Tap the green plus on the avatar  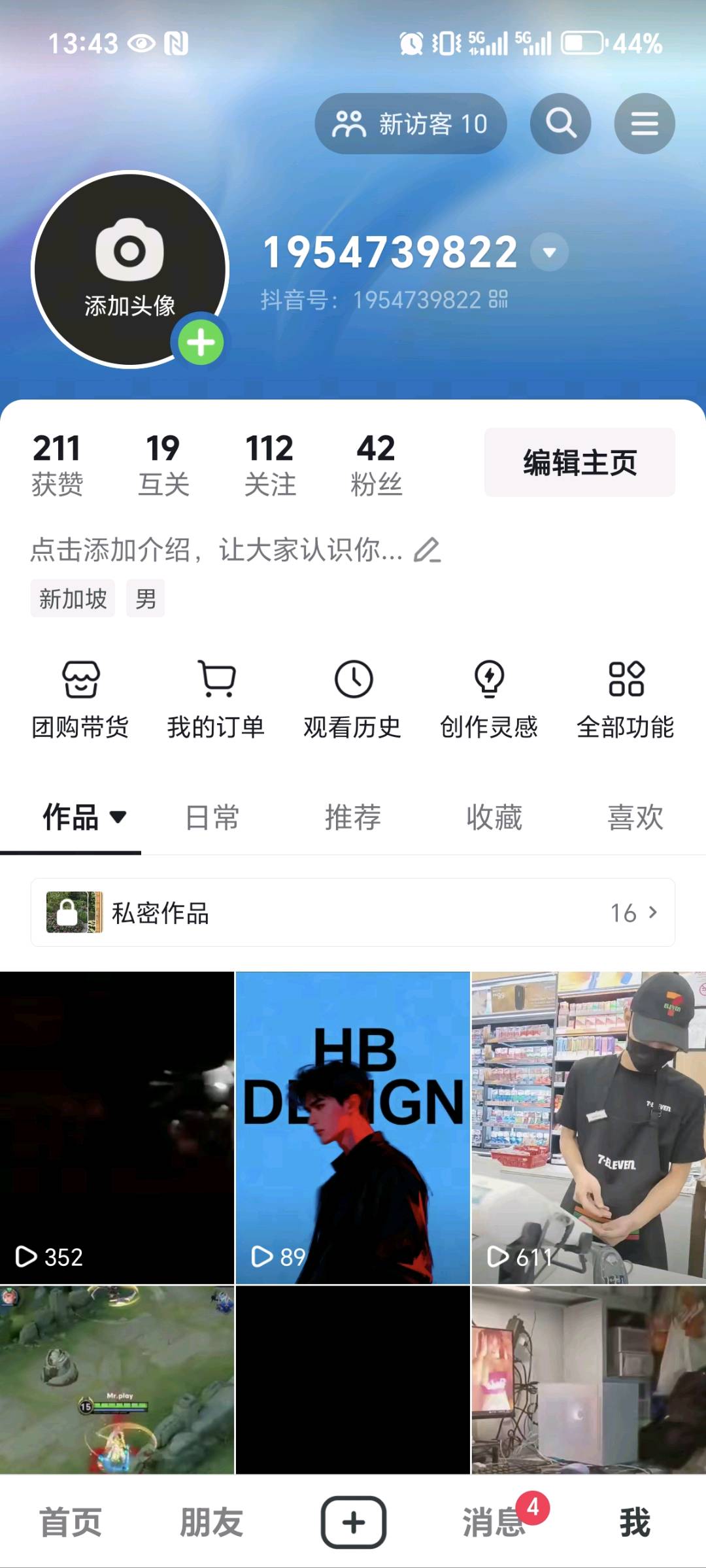pyautogui.click(x=201, y=340)
